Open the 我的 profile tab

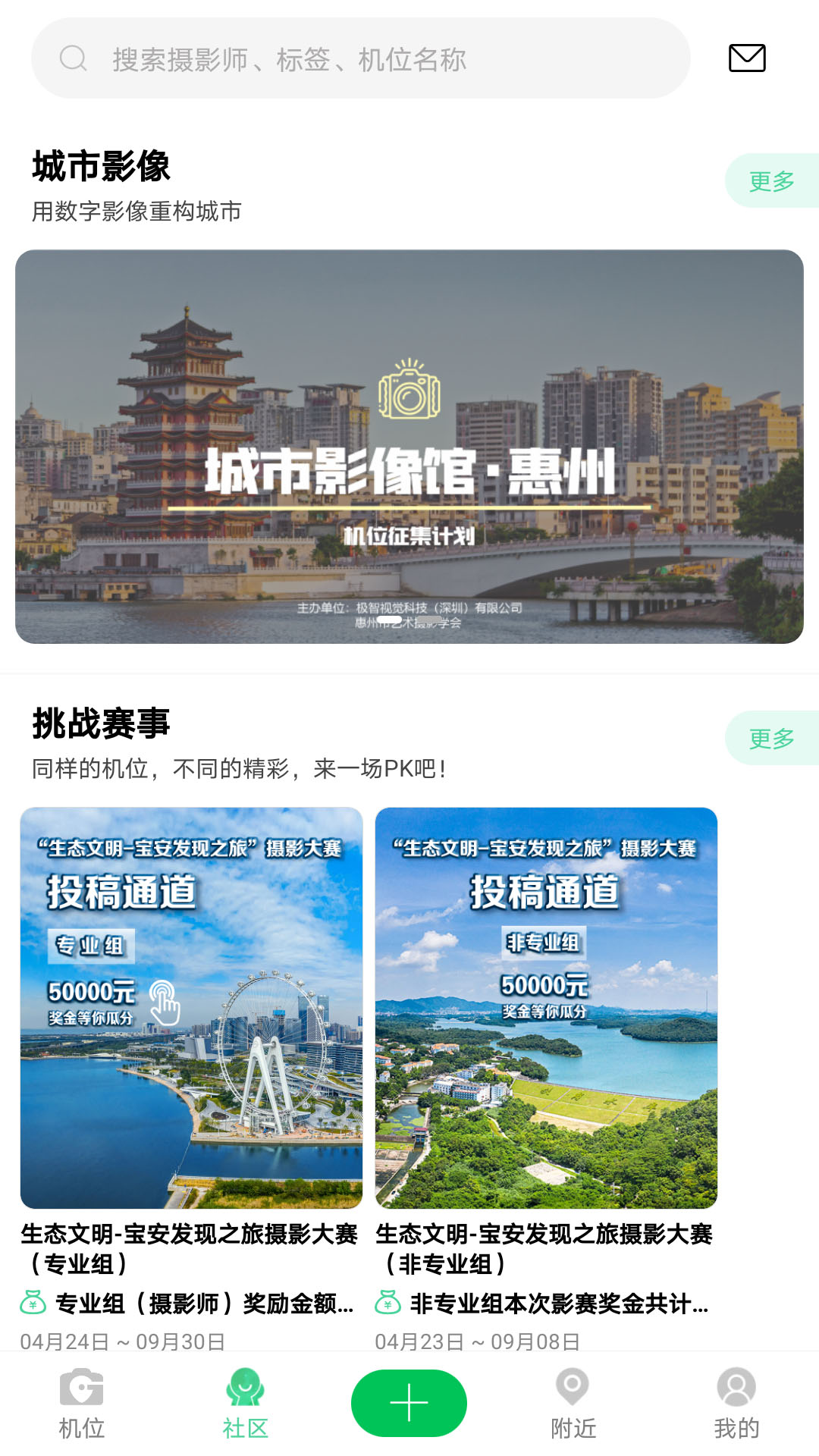tap(736, 1403)
